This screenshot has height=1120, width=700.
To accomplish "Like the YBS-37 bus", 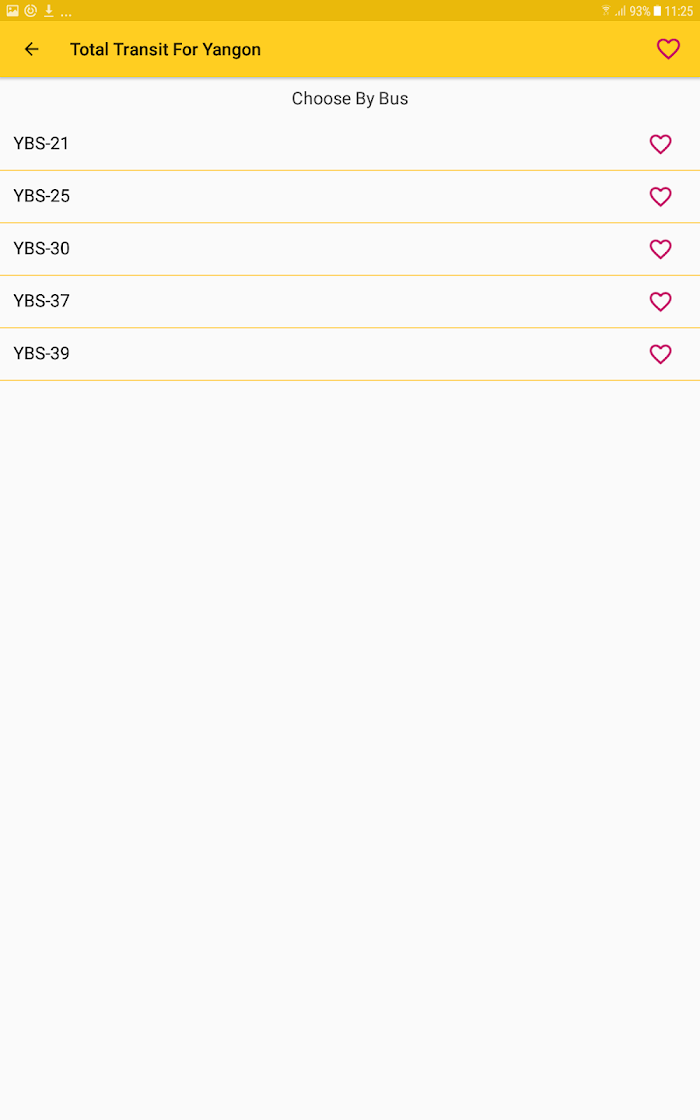I will (660, 301).
